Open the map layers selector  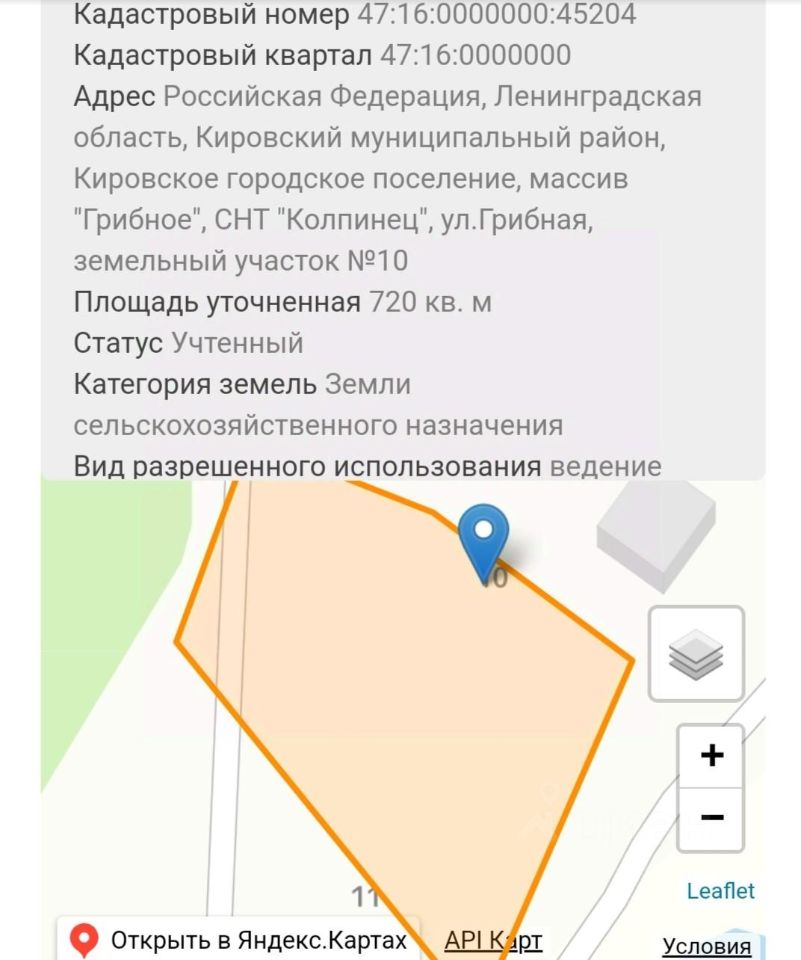696,654
